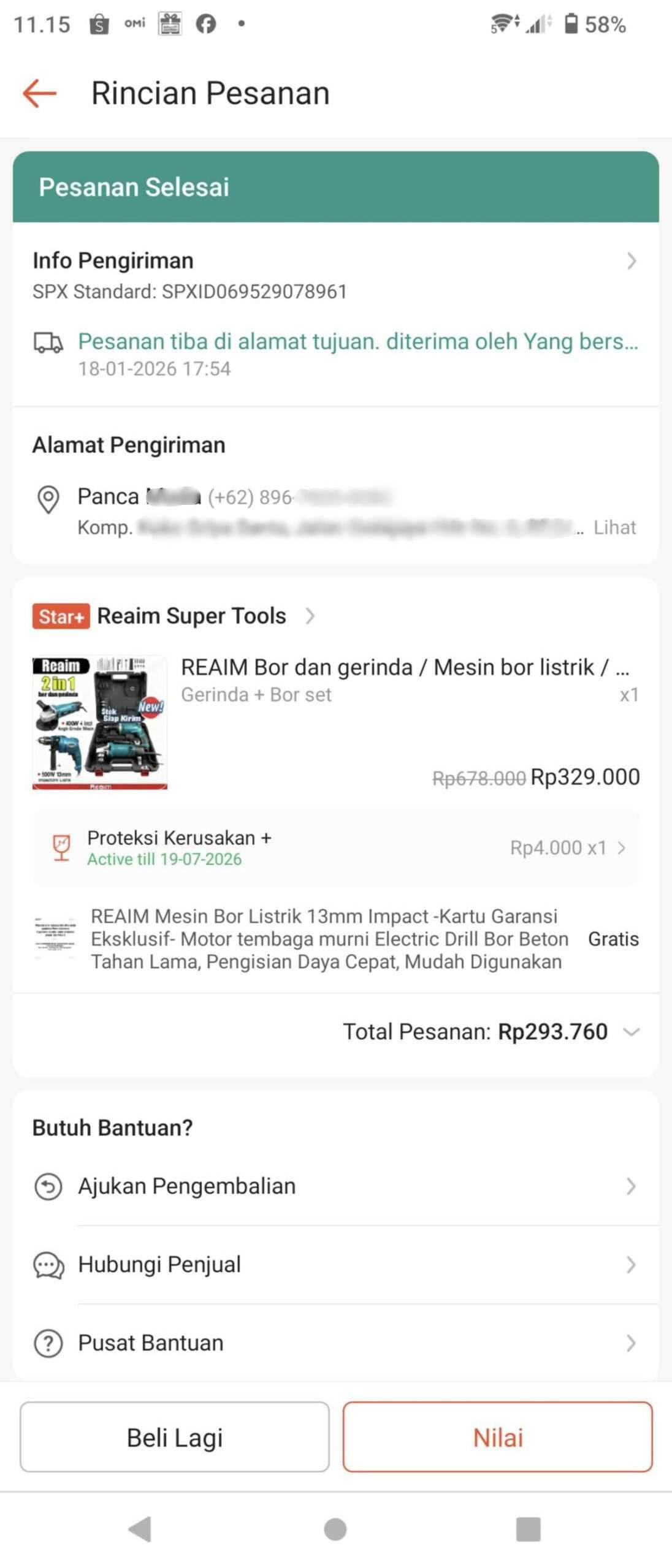Rate the order with Nilai
The height and width of the screenshot is (1568, 672).
[497, 1437]
